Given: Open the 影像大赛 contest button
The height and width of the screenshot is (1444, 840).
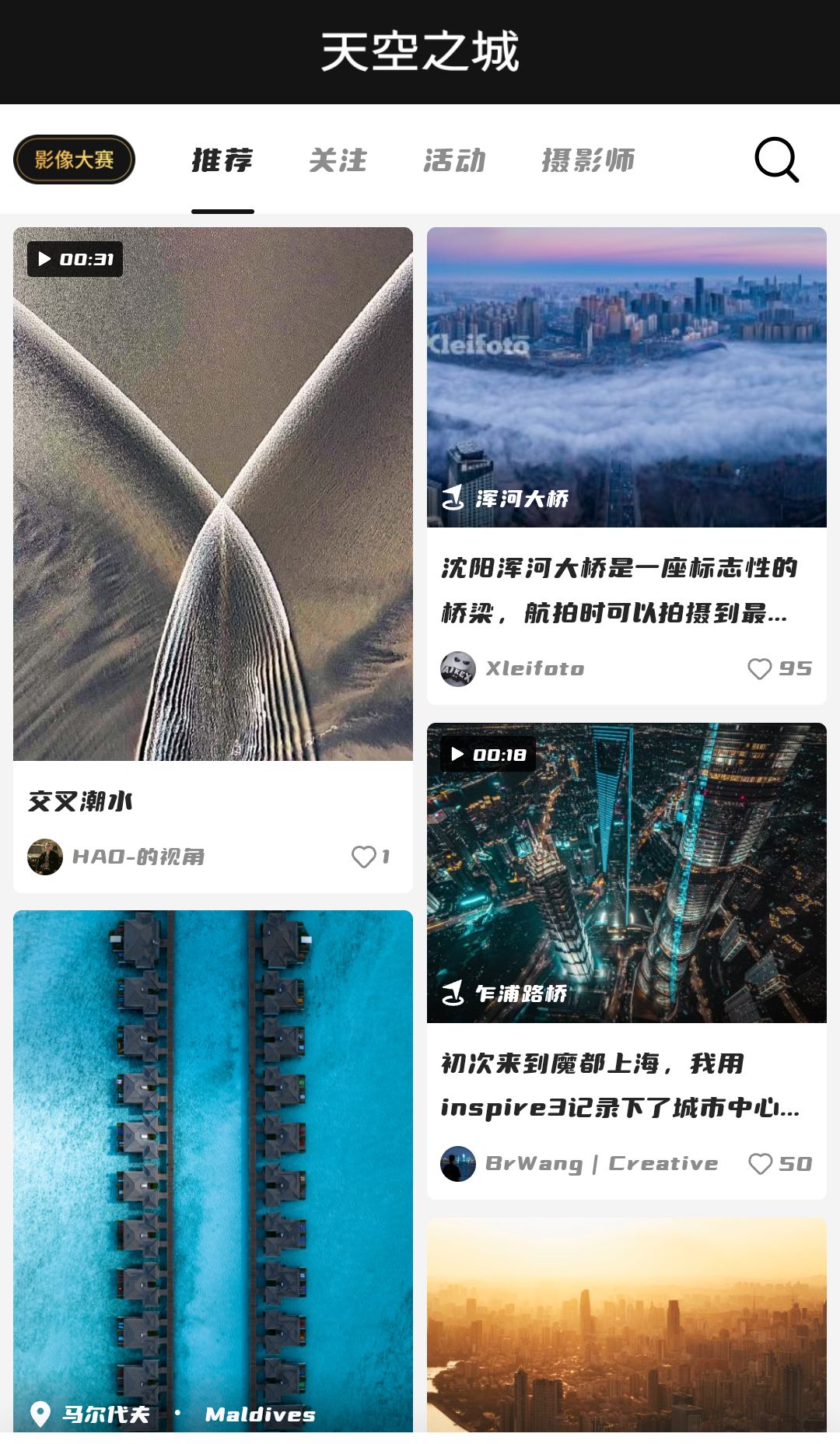Looking at the screenshot, I should (x=75, y=159).
